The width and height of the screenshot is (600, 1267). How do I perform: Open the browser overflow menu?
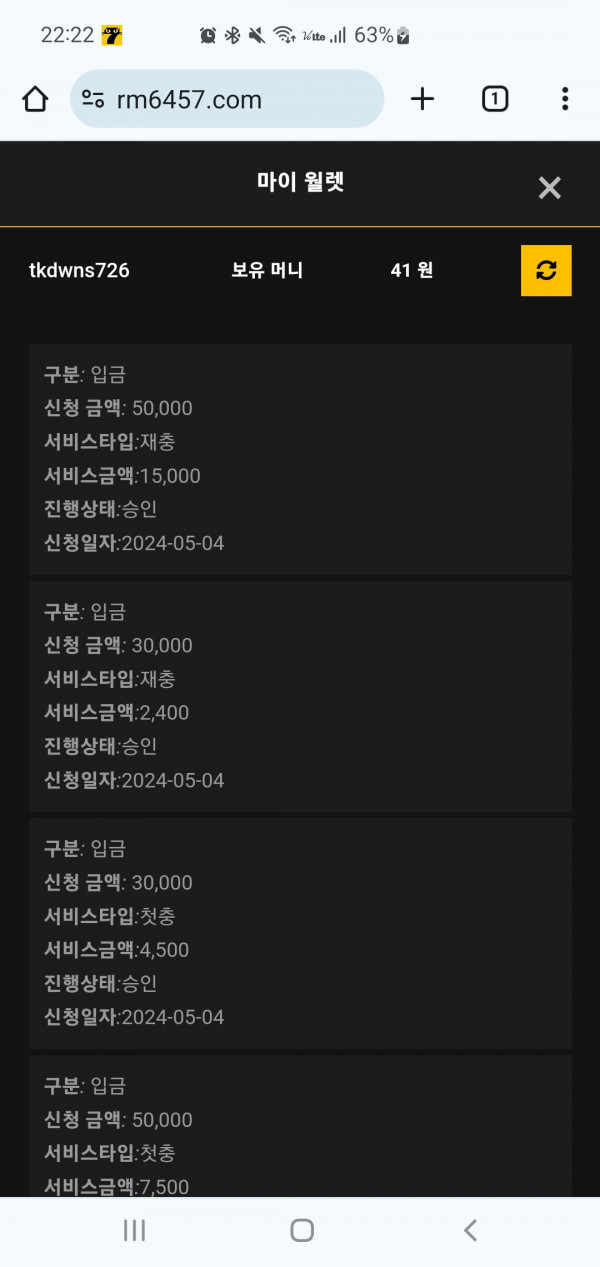[x=565, y=98]
